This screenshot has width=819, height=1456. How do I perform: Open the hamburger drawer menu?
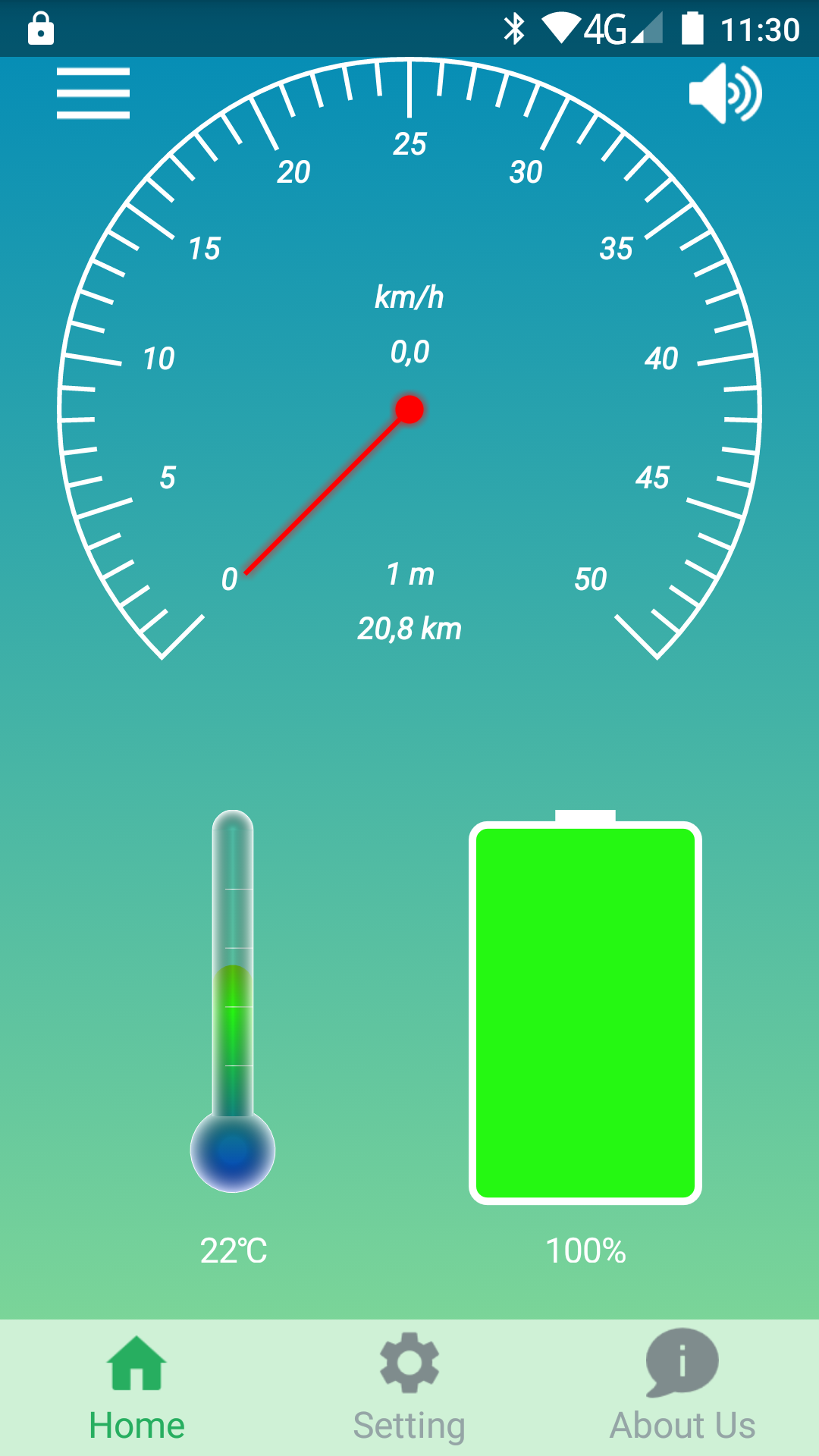(93, 93)
